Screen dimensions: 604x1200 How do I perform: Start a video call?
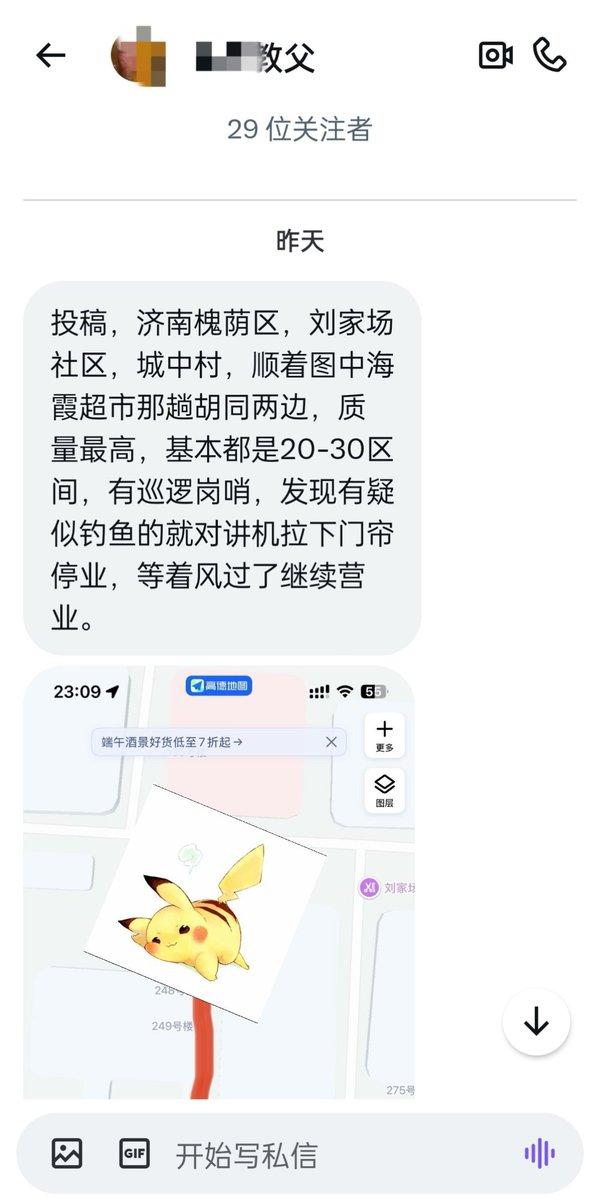pyautogui.click(x=496, y=55)
